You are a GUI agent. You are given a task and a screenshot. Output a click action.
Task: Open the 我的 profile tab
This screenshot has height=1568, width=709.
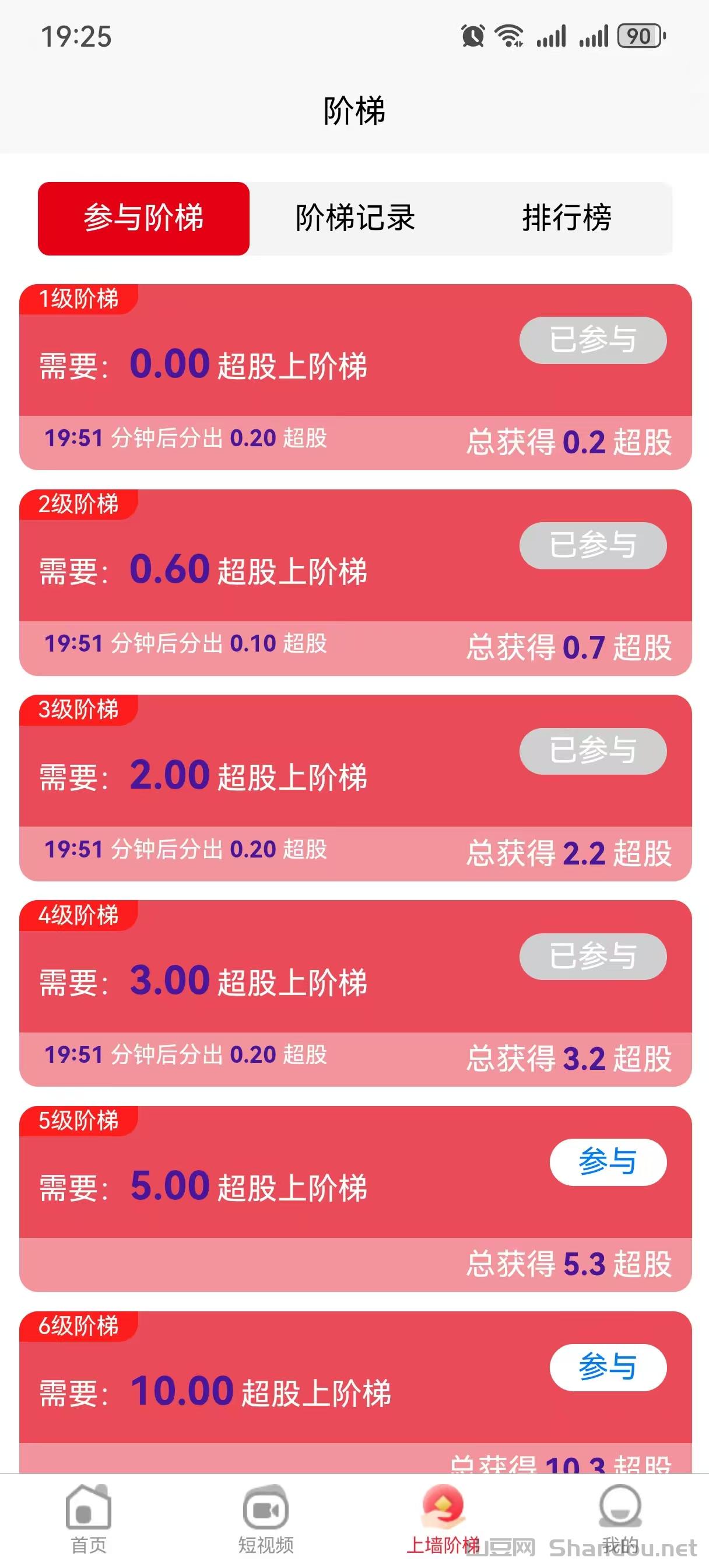(620, 1518)
